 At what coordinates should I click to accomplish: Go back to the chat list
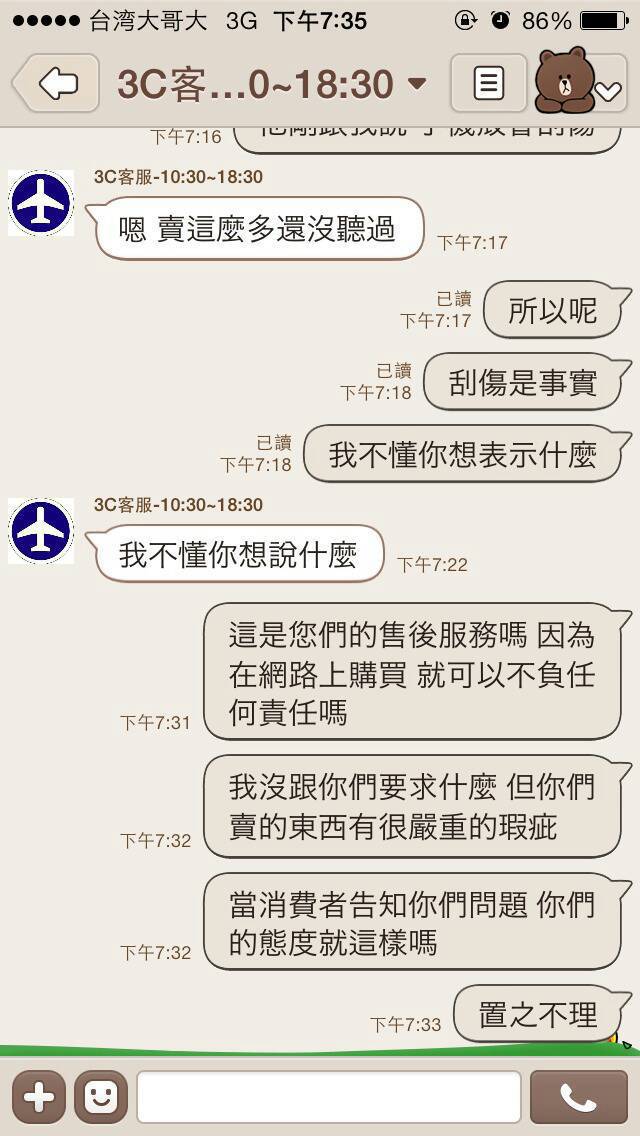pyautogui.click(x=56, y=84)
